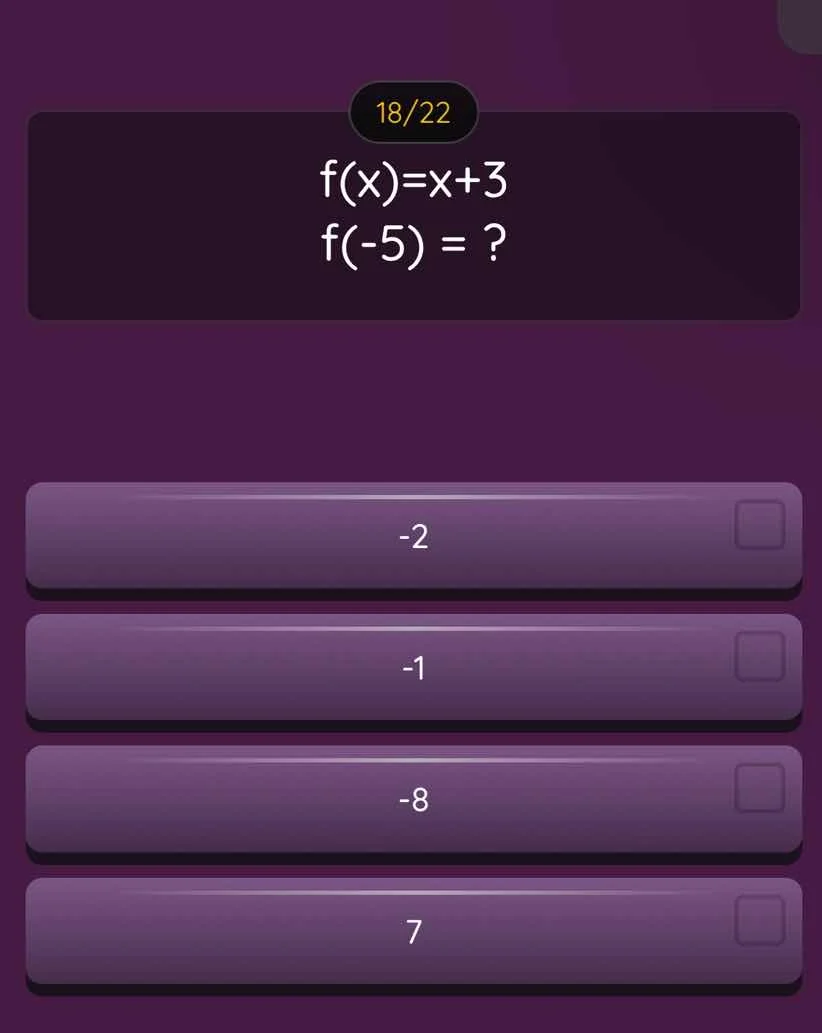Tick the checkbox beside -8
This screenshot has height=1033, width=822.
coord(760,787)
